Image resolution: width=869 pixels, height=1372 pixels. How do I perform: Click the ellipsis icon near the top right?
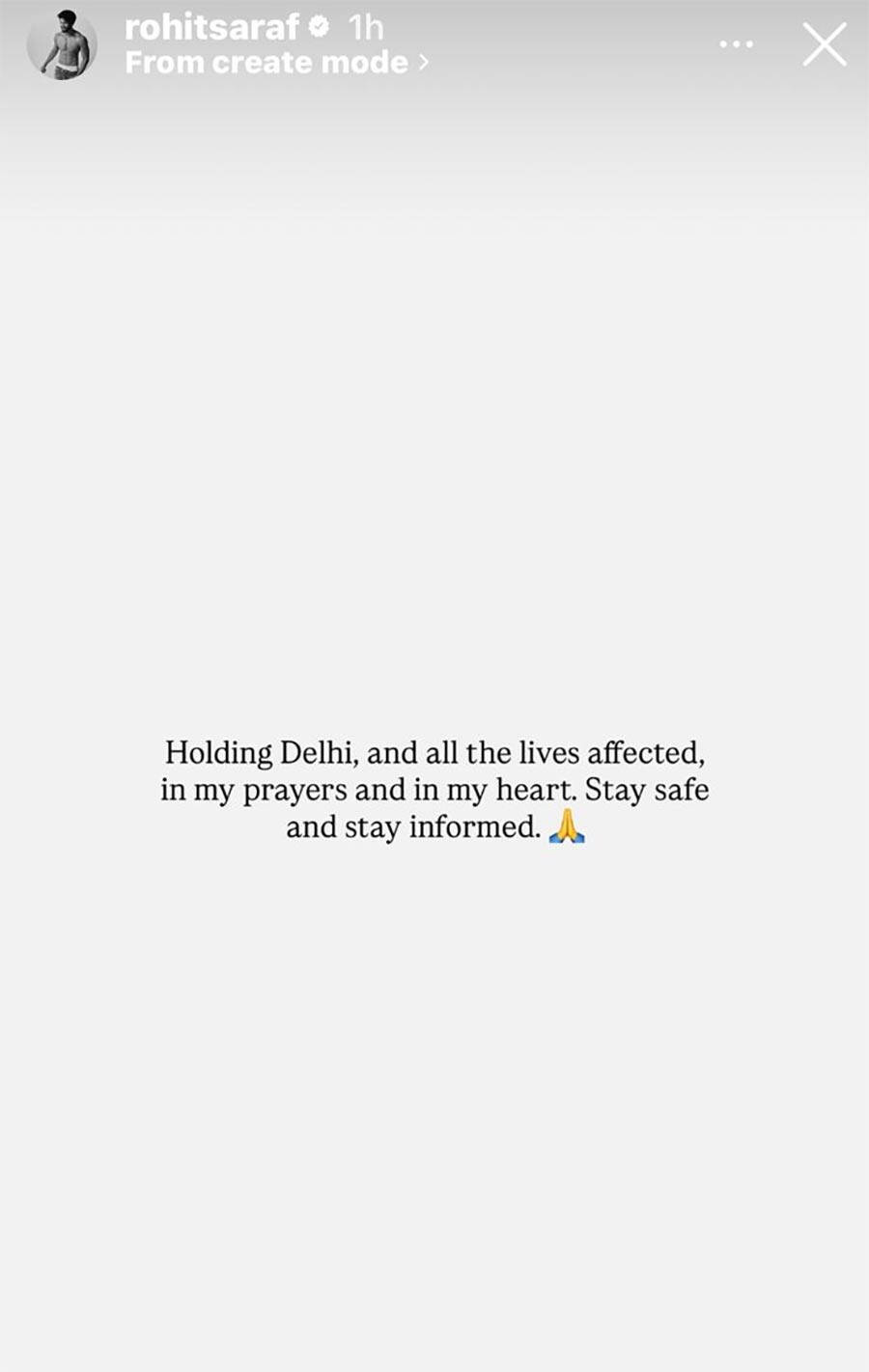[x=736, y=43]
